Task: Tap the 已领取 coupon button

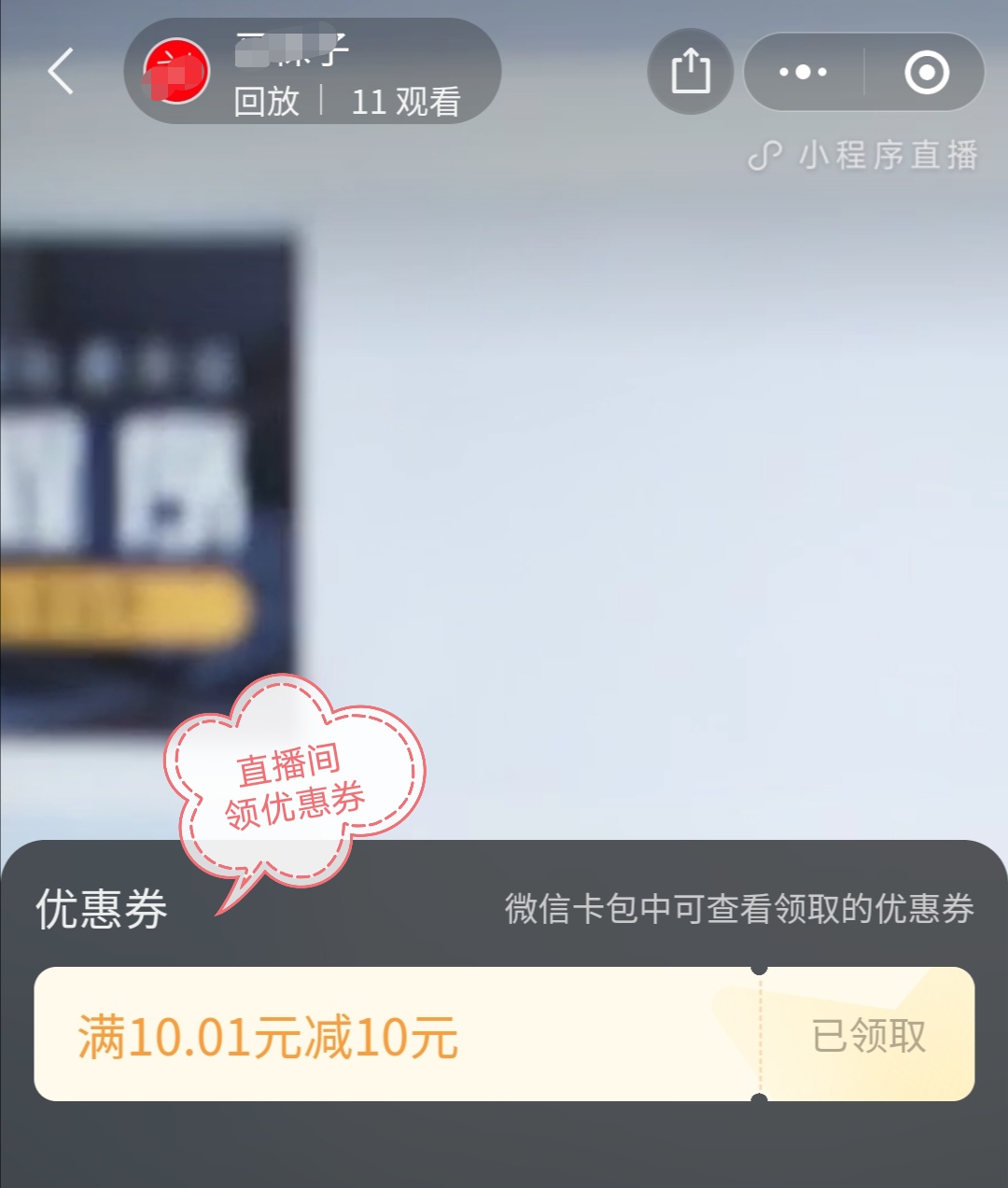Action: click(868, 1035)
